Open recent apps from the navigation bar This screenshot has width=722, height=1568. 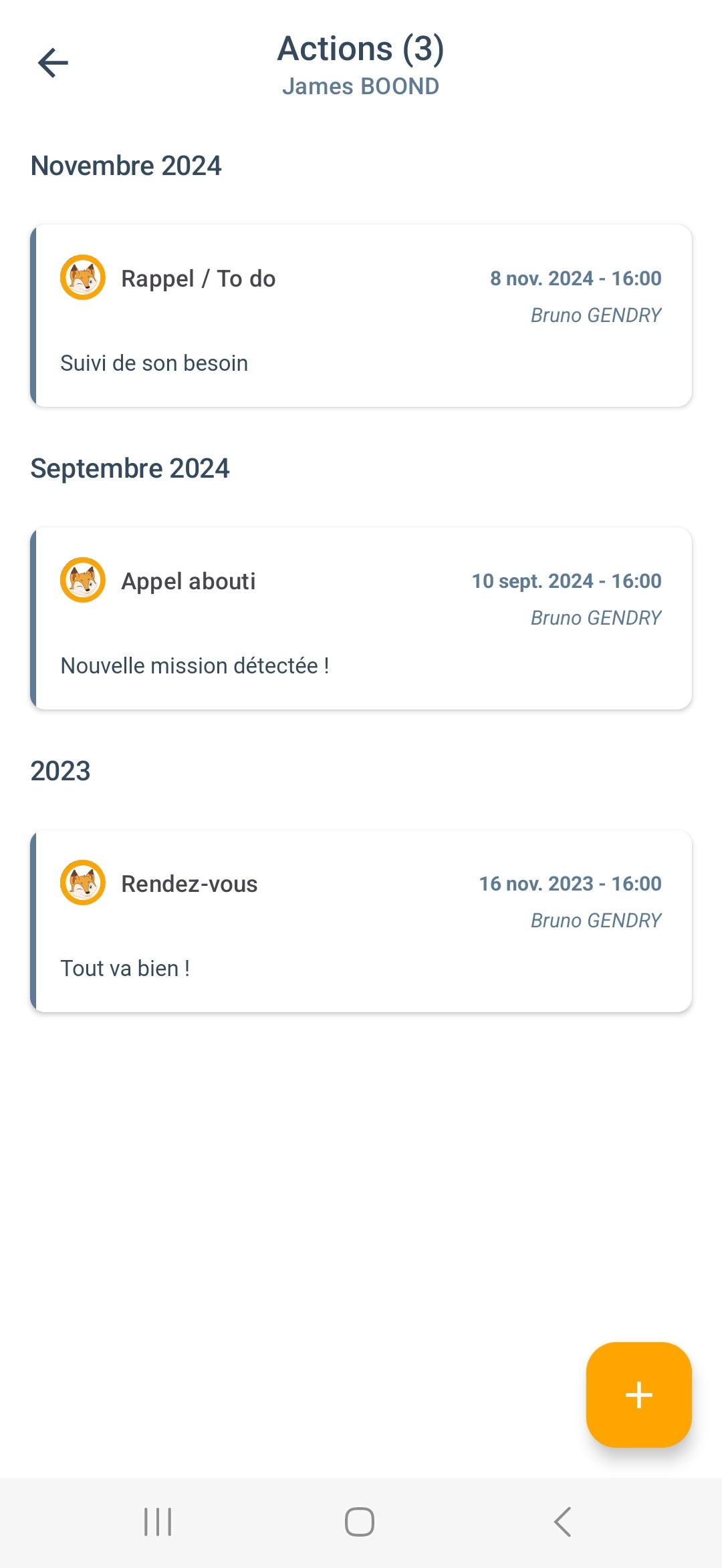(x=158, y=1522)
